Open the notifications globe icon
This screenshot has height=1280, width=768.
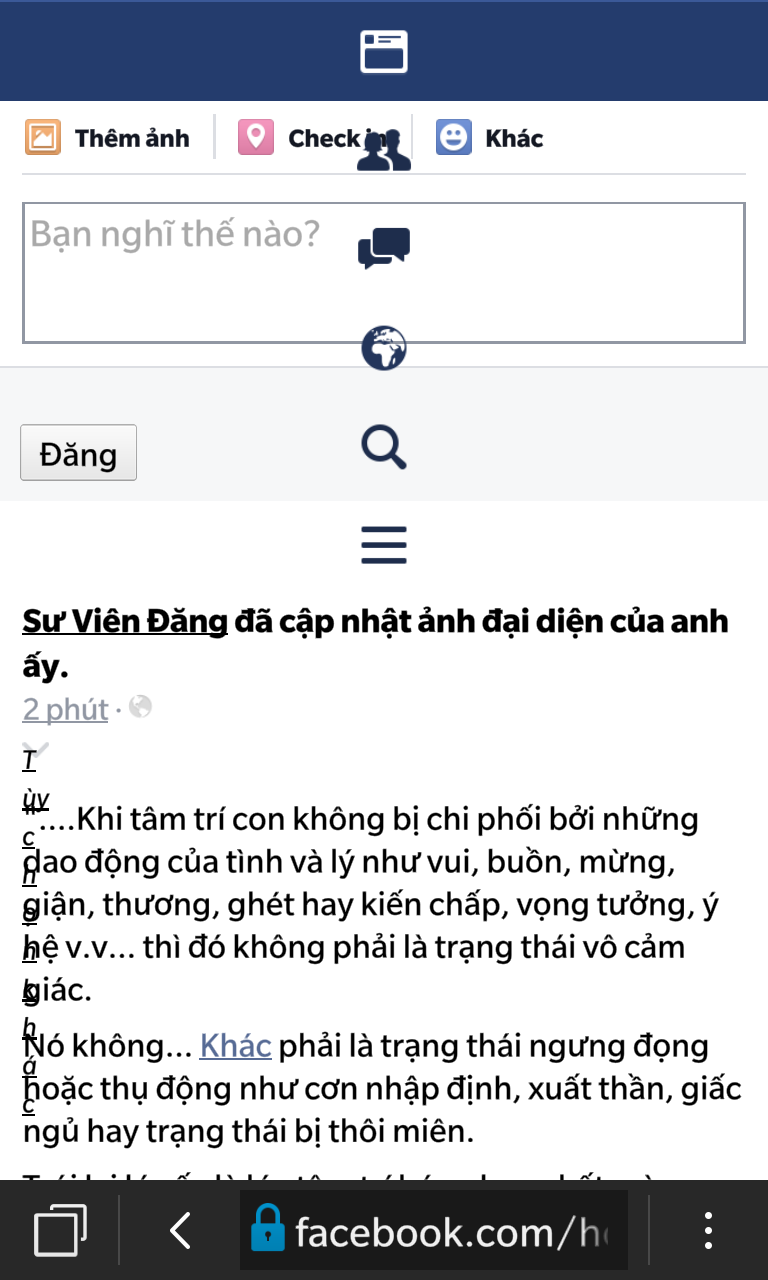pyautogui.click(x=384, y=348)
